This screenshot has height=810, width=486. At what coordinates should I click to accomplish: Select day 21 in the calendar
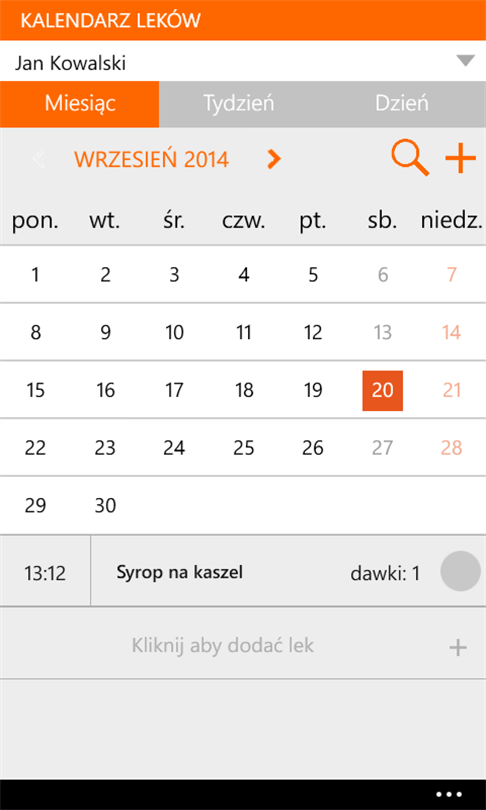[451, 390]
